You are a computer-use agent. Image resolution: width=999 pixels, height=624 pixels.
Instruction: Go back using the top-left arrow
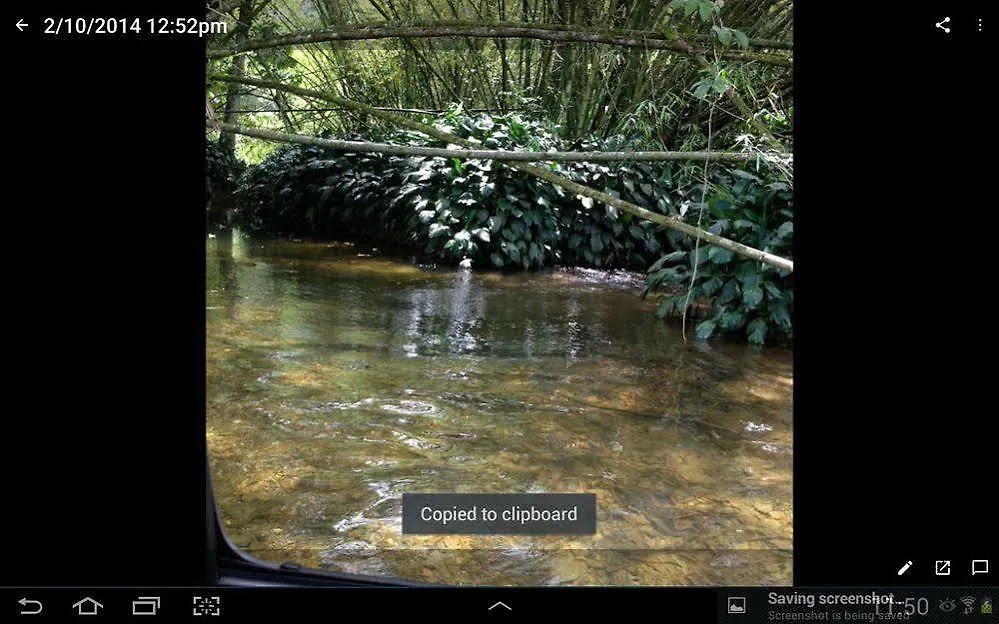[x=22, y=25]
